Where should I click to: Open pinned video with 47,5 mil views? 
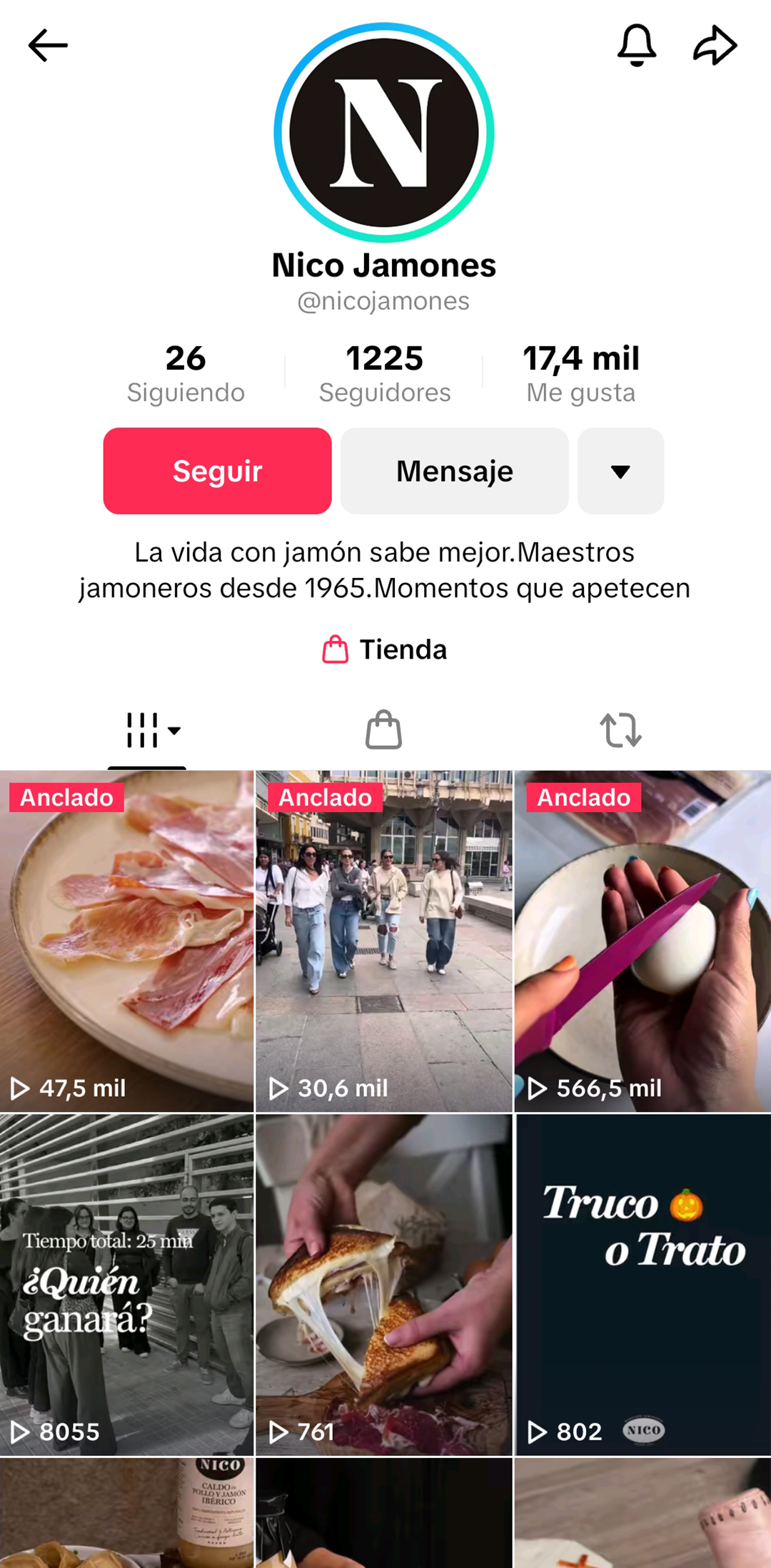tap(126, 942)
